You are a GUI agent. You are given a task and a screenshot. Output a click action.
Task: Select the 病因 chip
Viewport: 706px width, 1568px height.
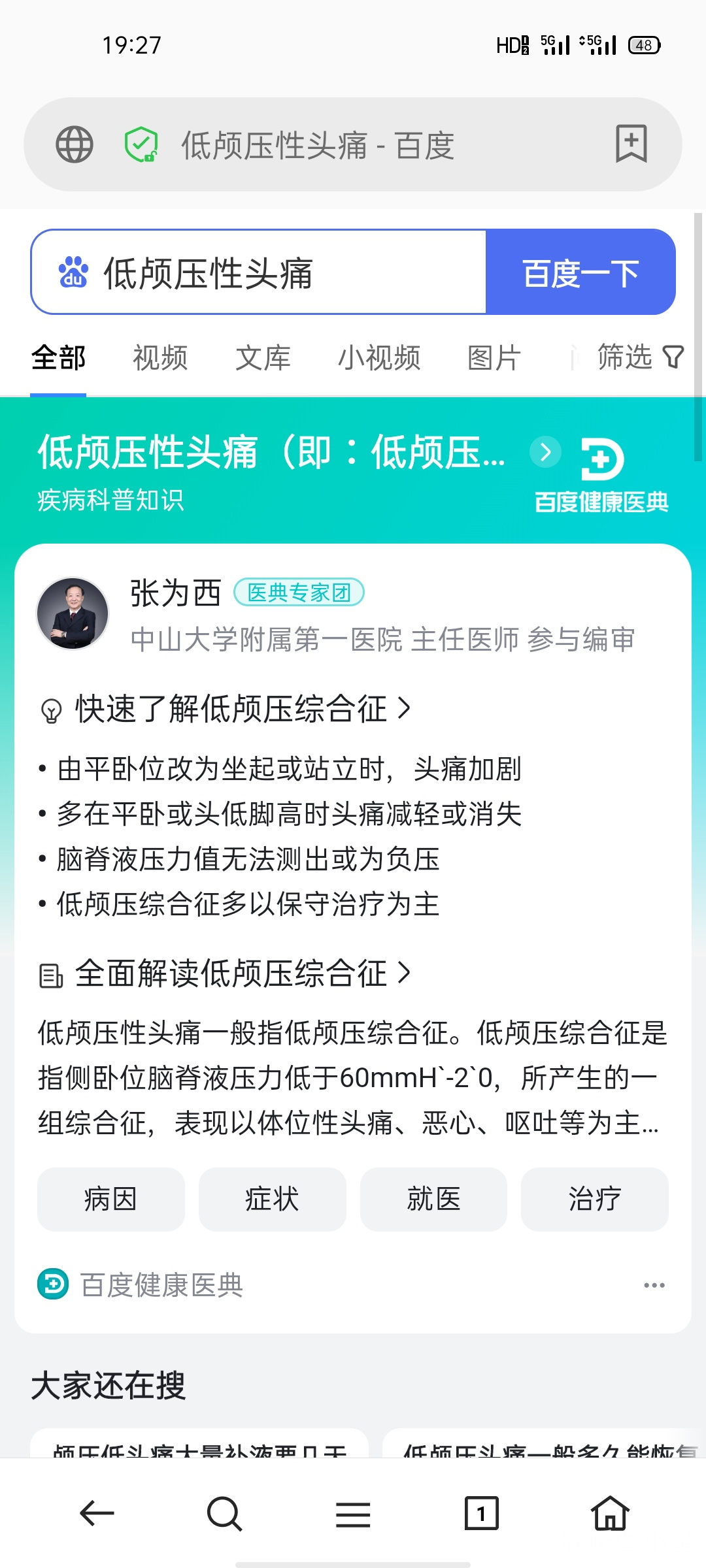point(110,1199)
